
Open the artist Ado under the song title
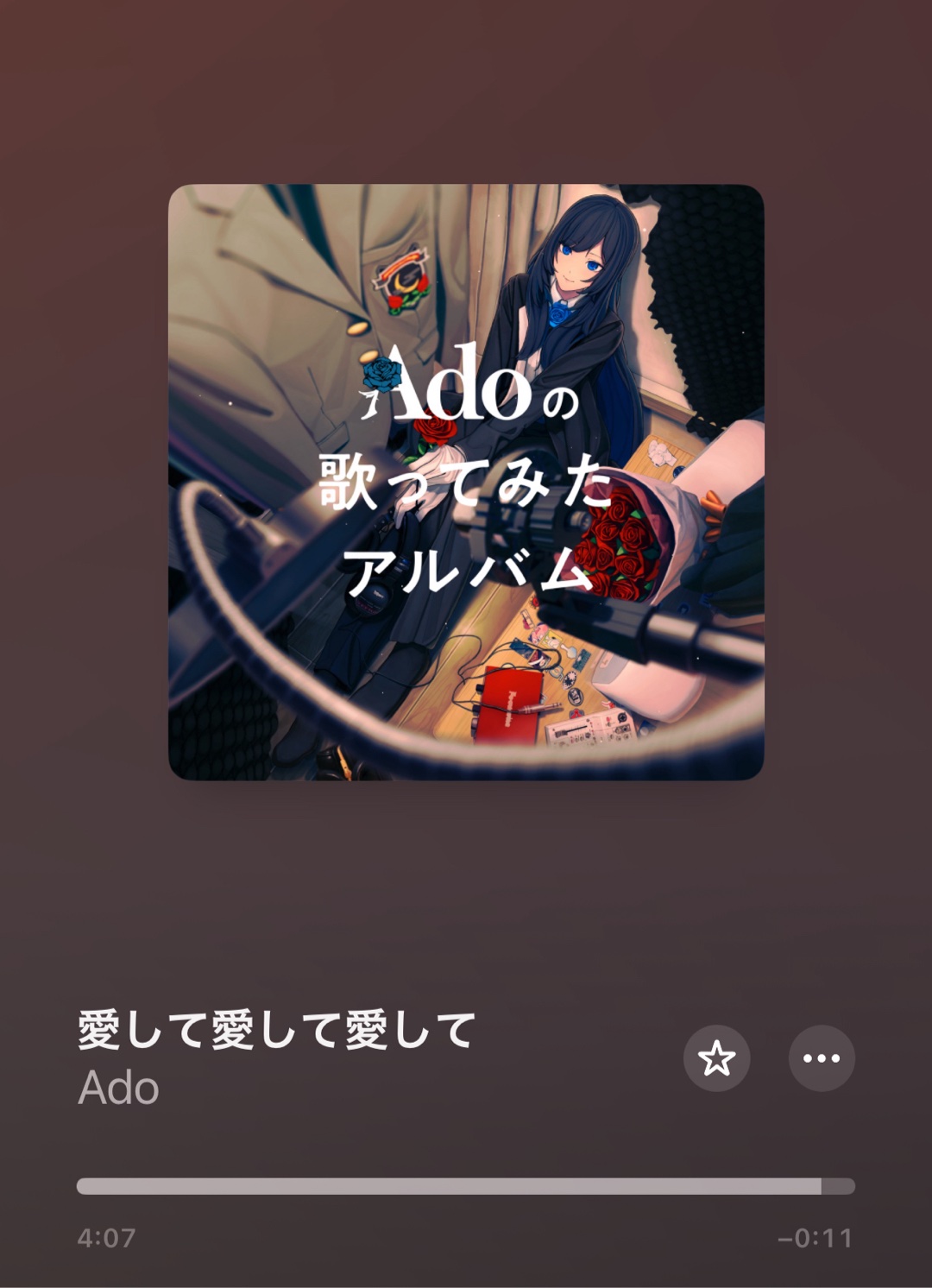(x=119, y=1088)
